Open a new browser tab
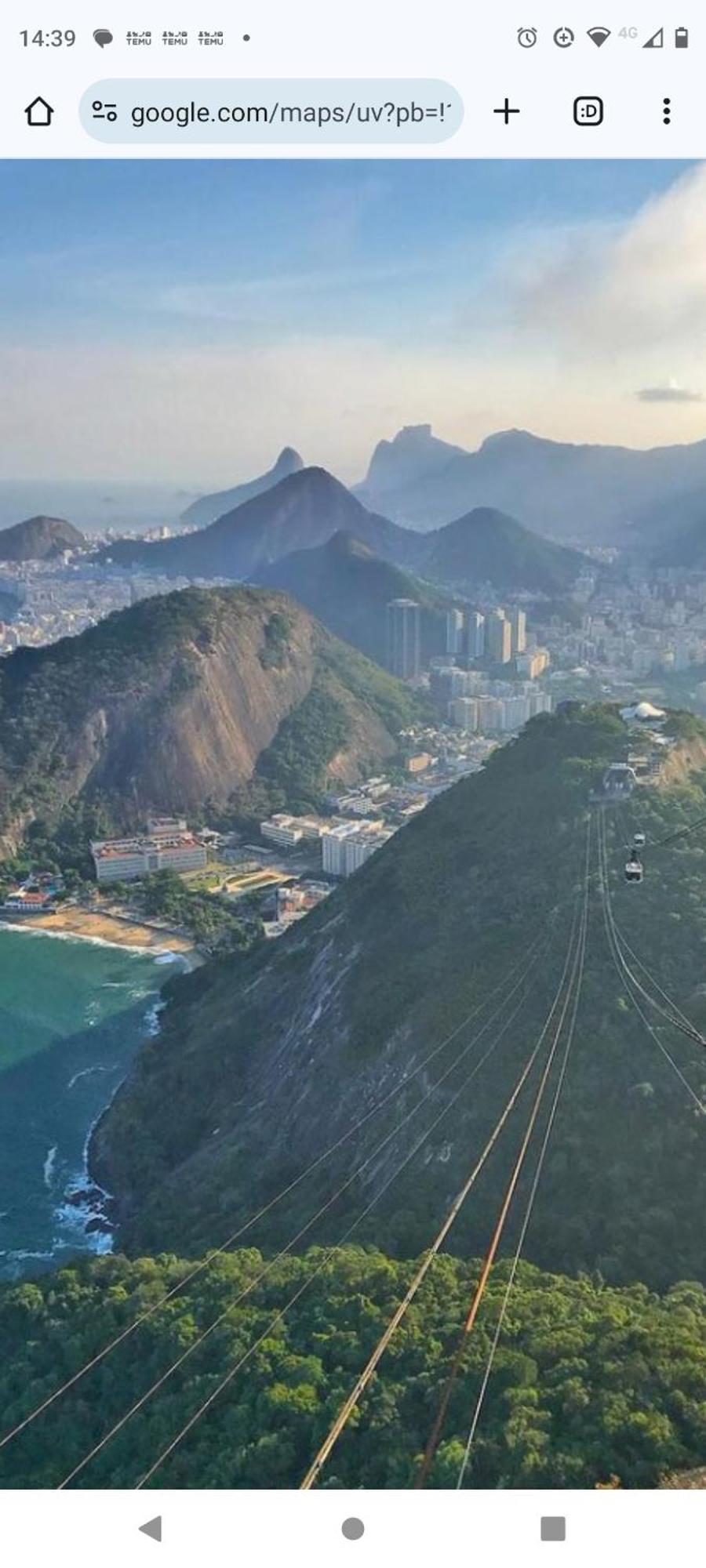Image resolution: width=706 pixels, height=1568 pixels. [x=507, y=111]
